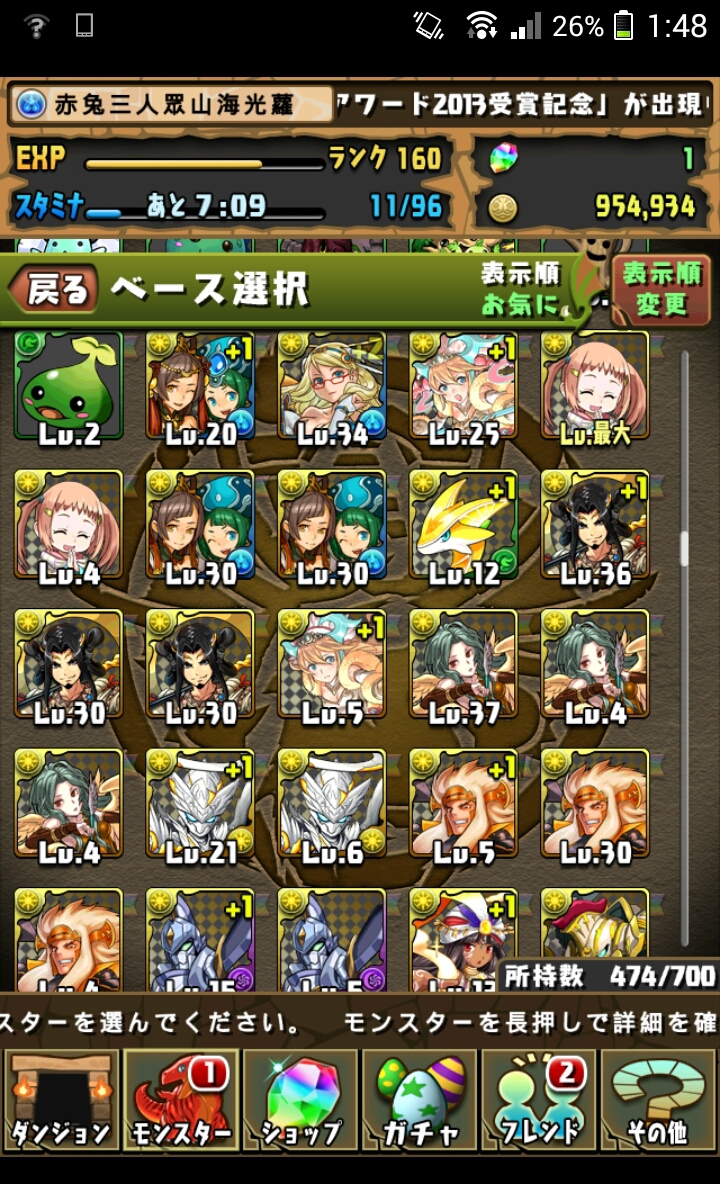Tap the 戻る back button
The image size is (720, 1184).
click(x=53, y=288)
